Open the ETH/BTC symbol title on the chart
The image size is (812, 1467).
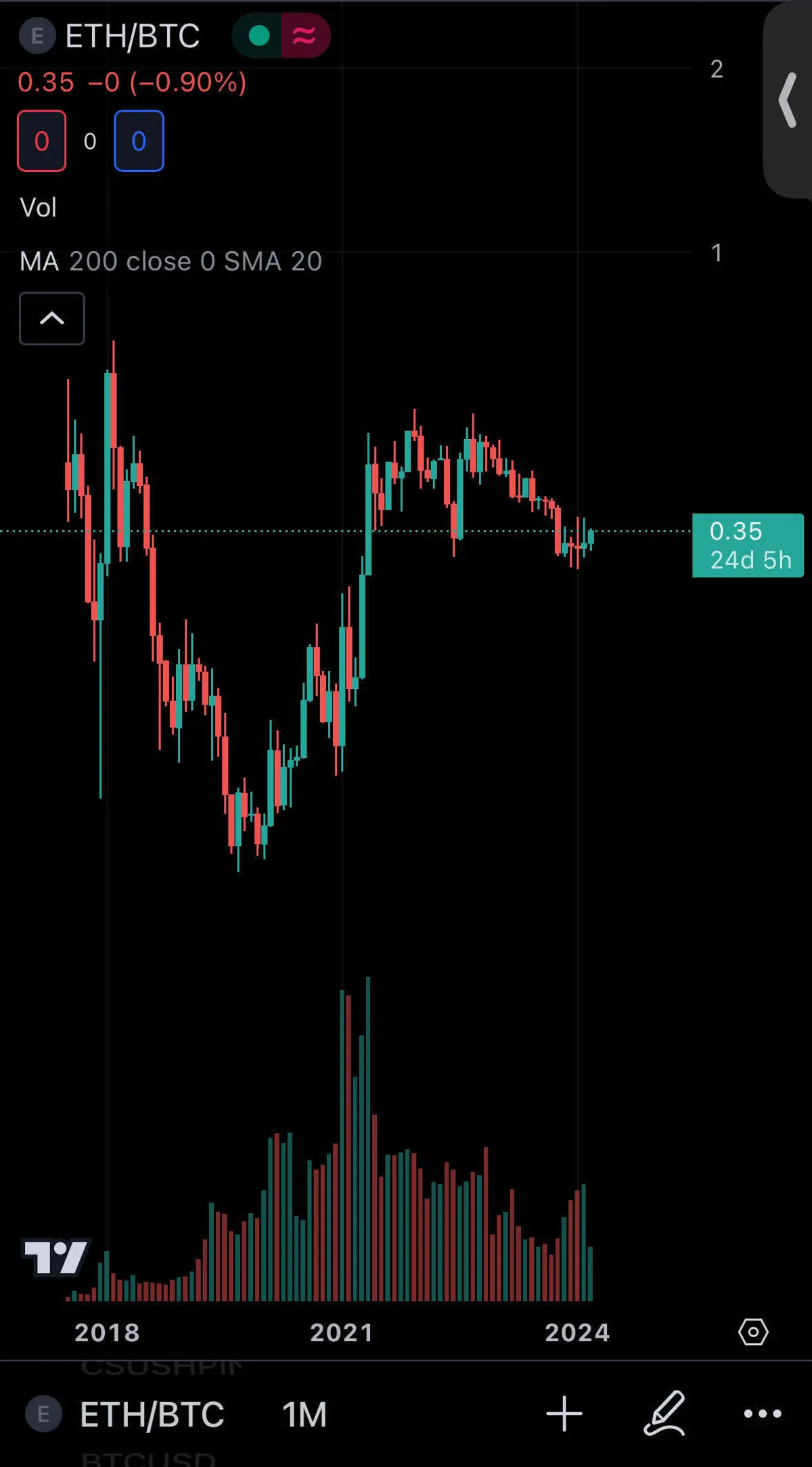[132, 36]
